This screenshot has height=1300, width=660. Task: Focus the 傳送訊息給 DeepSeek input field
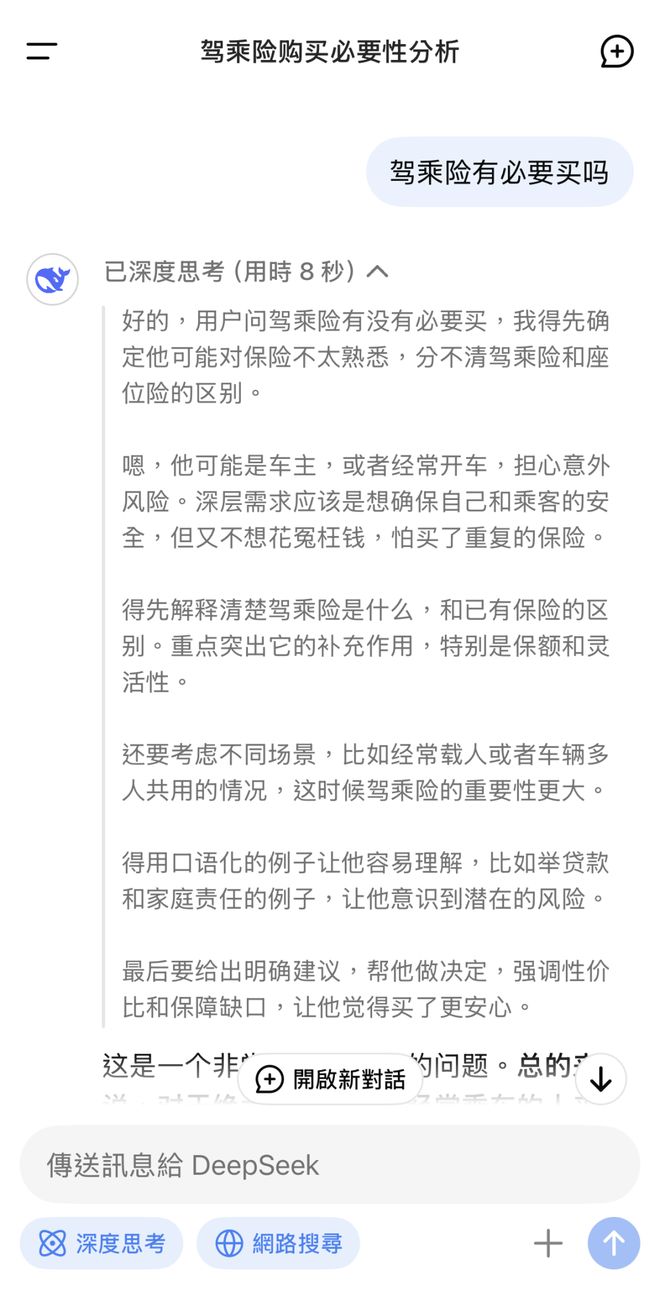pos(330,1165)
